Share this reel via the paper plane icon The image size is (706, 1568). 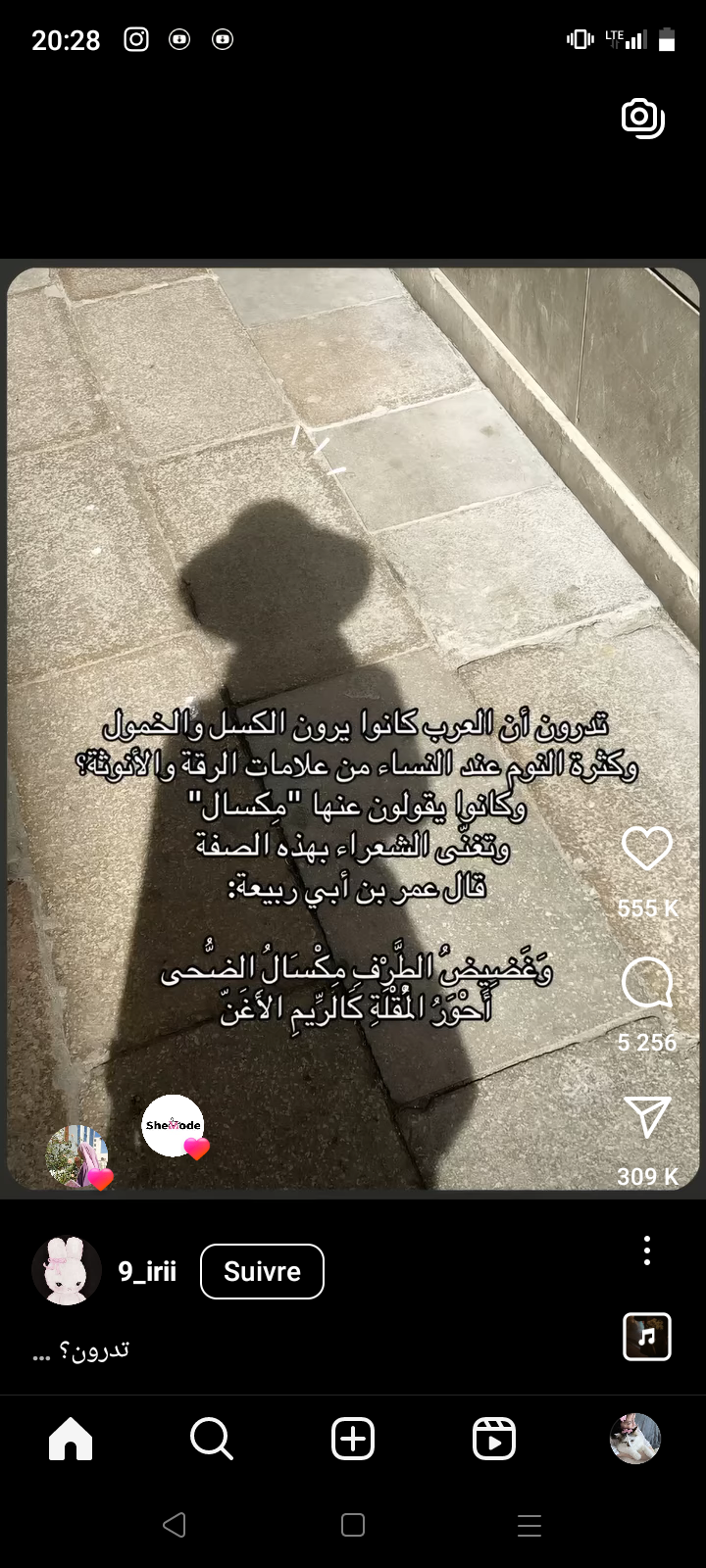click(647, 1117)
